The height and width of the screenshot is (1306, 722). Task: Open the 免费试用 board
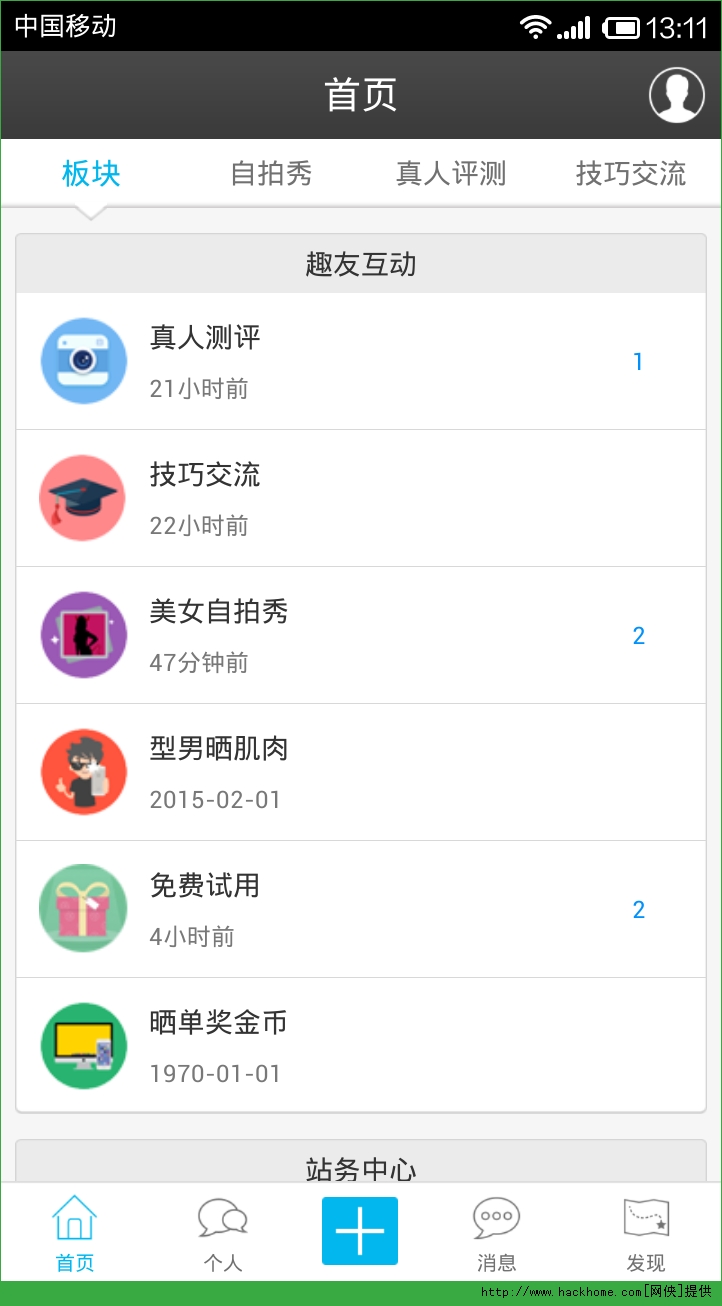pos(361,909)
